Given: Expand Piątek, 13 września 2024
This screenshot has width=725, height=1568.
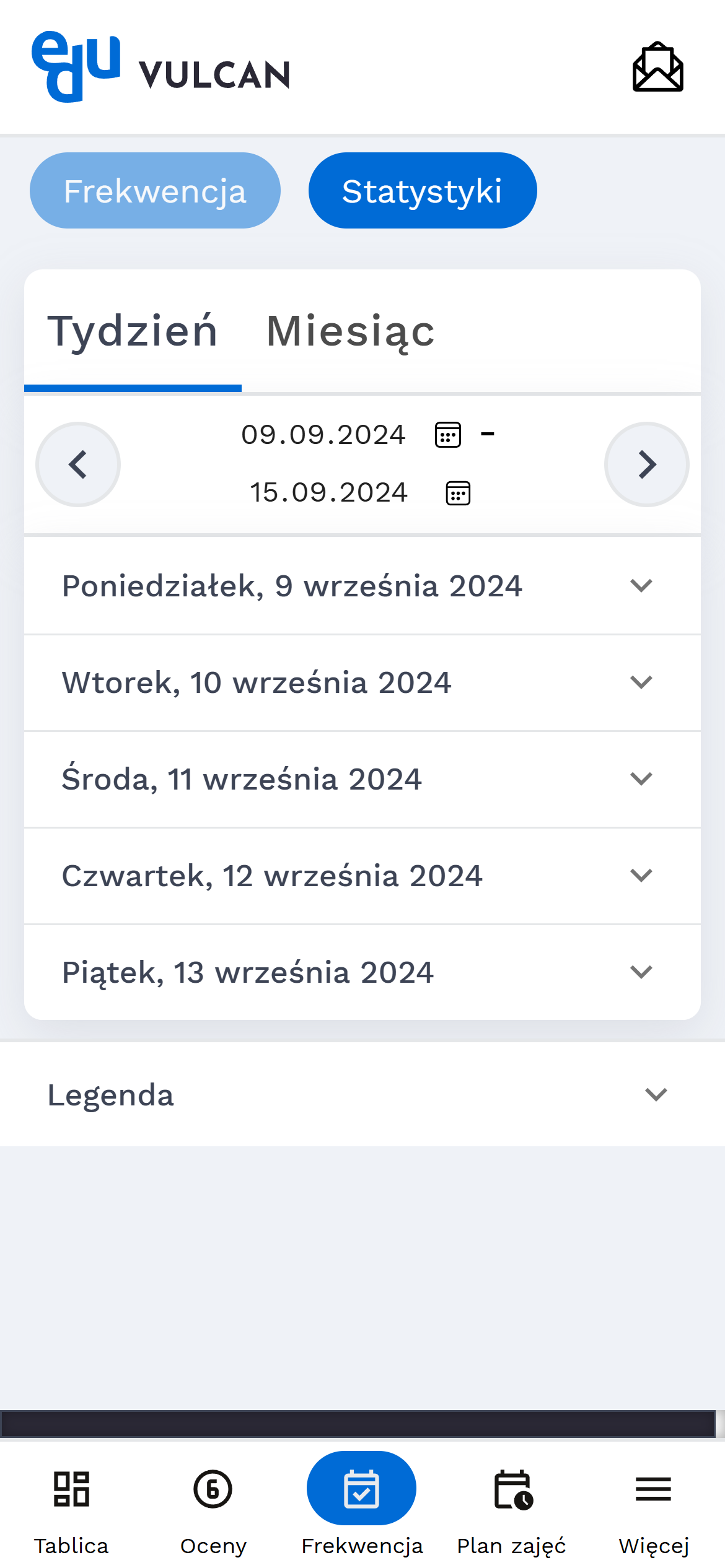Looking at the screenshot, I should 362,972.
